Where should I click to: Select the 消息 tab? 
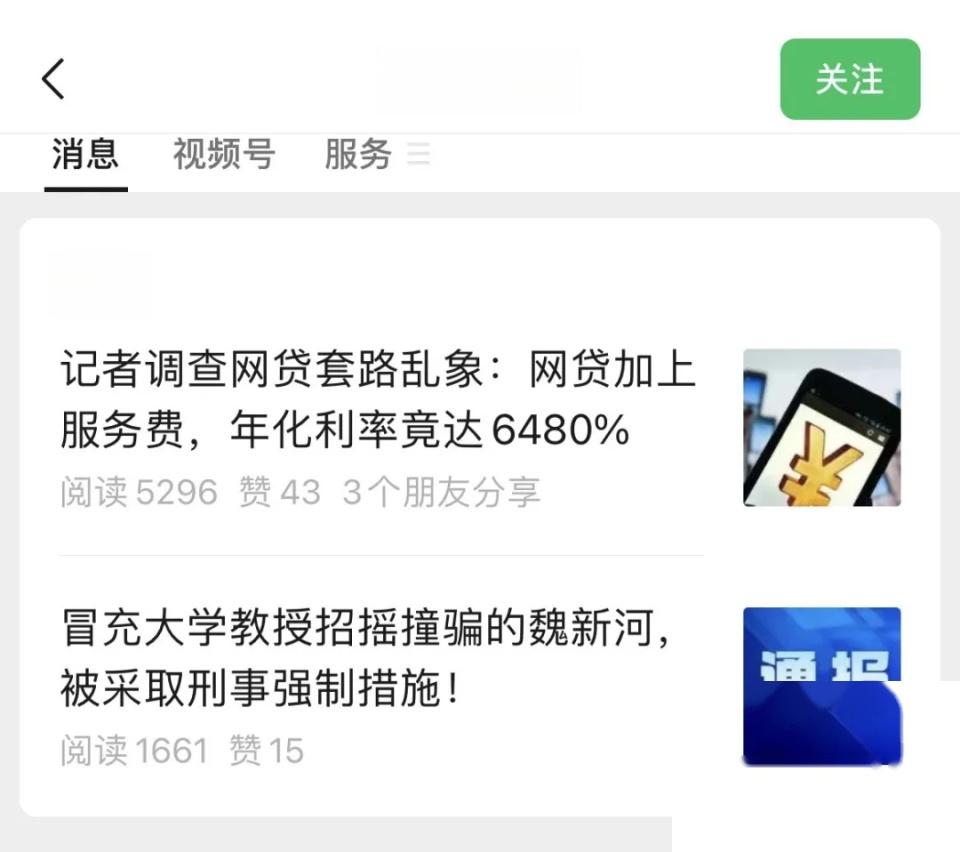[x=85, y=155]
